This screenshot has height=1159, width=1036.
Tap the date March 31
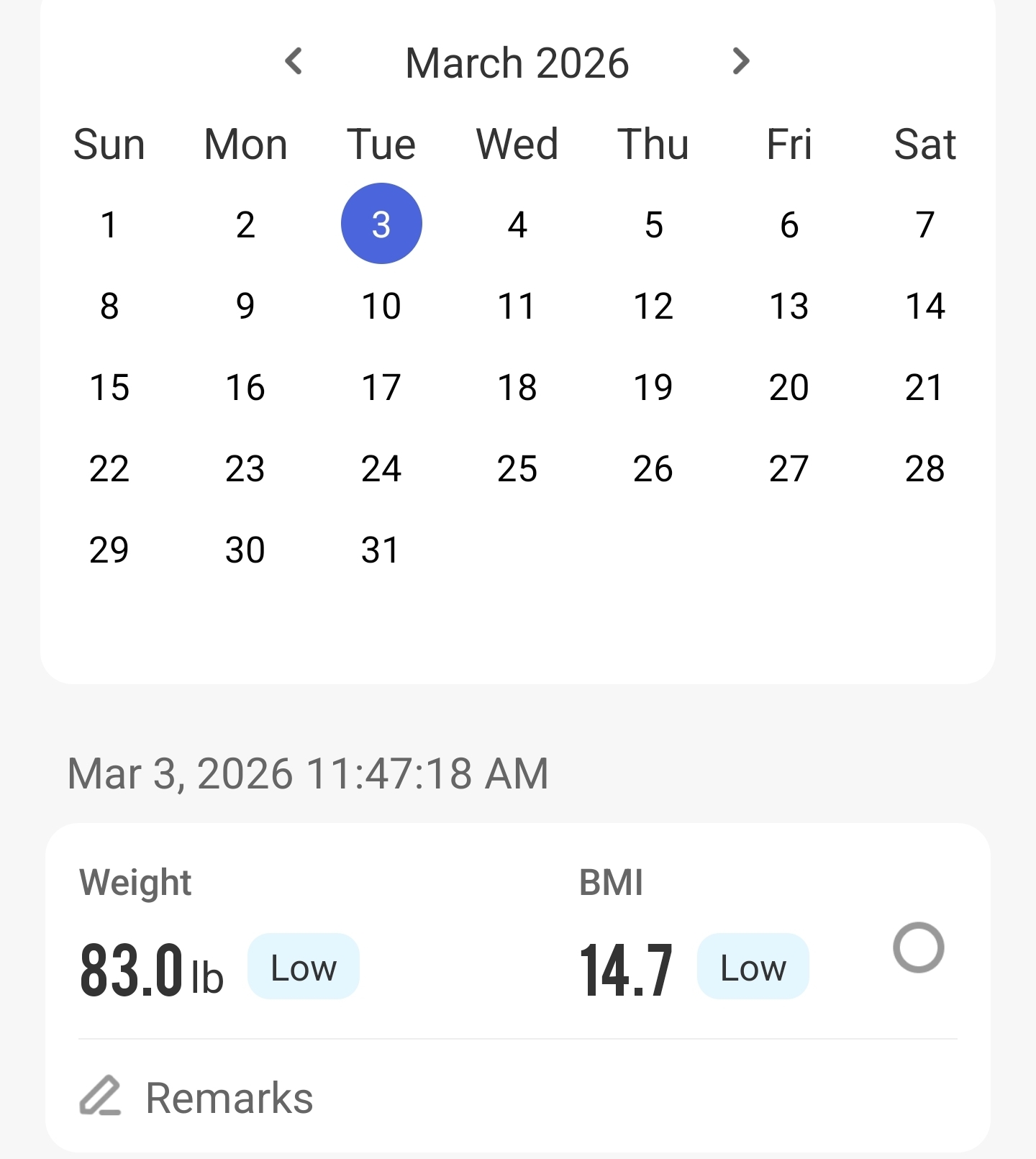[380, 550]
